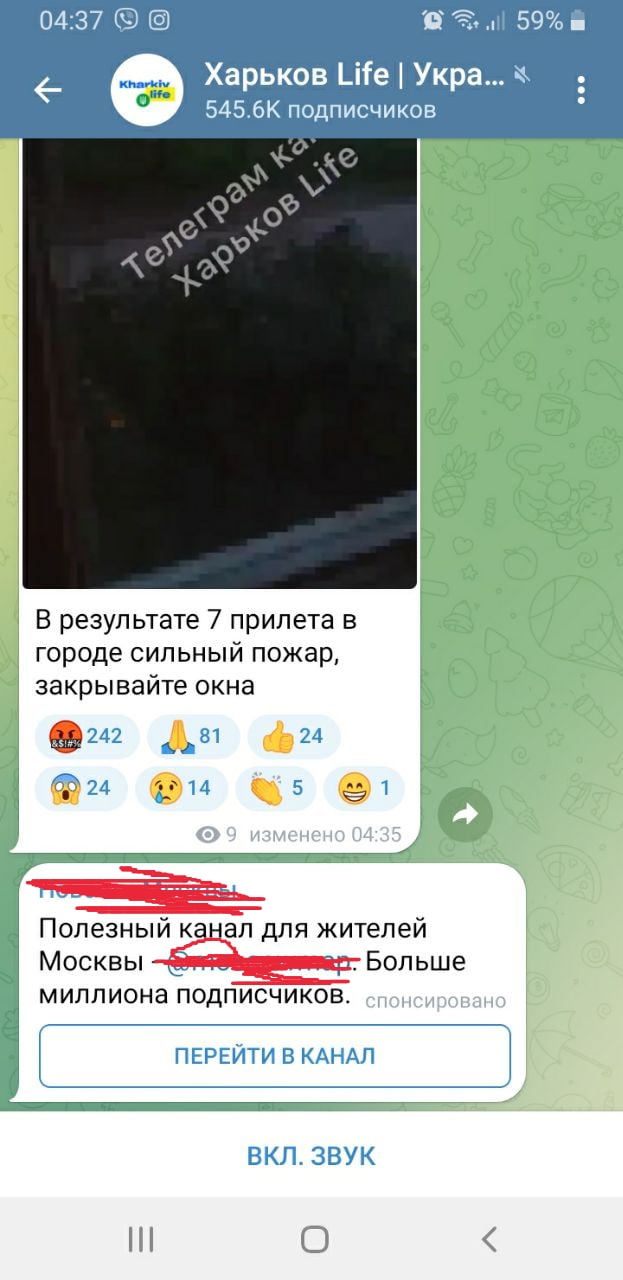React with the clapping hands emoji
The image size is (623, 1280).
click(275, 788)
